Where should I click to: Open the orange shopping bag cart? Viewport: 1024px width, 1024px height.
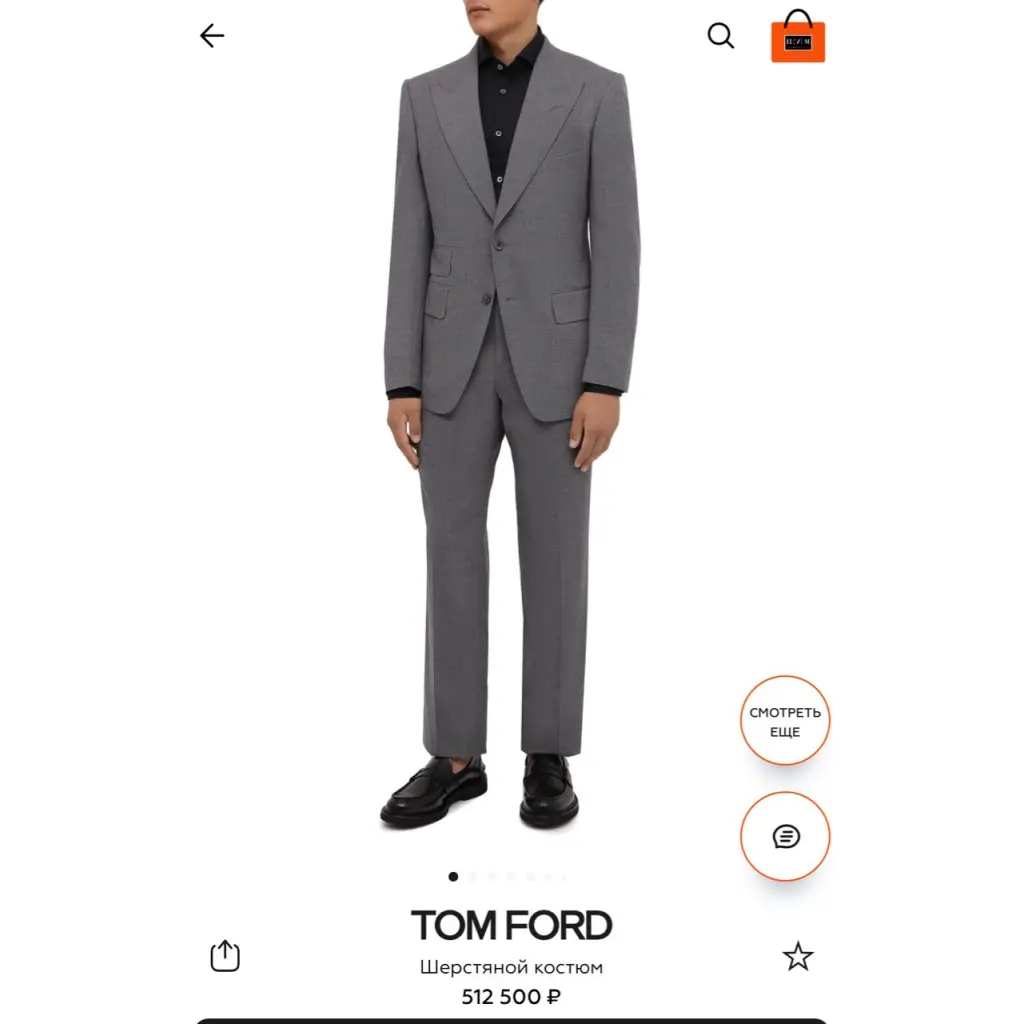coord(798,38)
